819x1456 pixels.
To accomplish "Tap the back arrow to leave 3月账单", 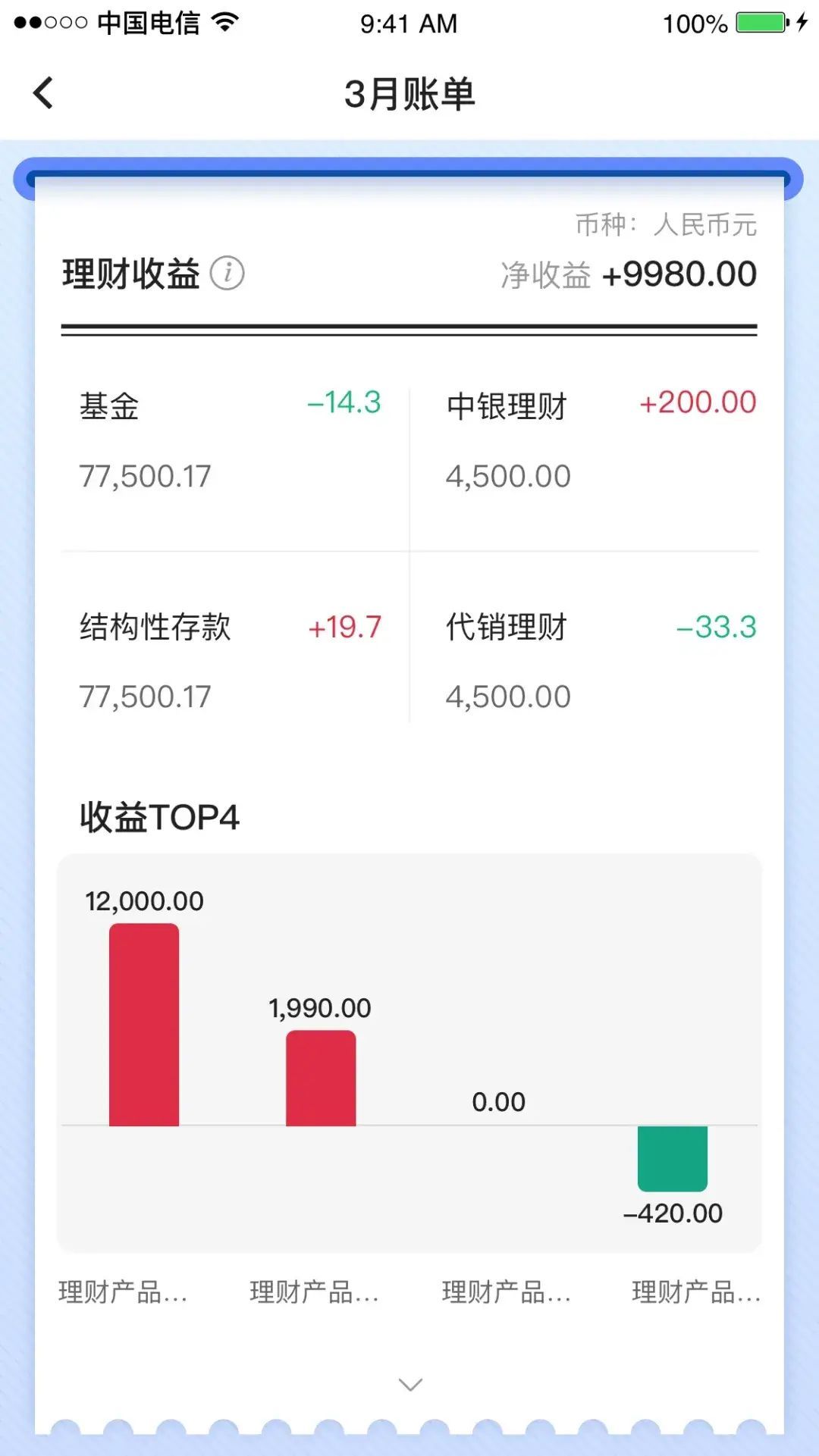I will 43,92.
